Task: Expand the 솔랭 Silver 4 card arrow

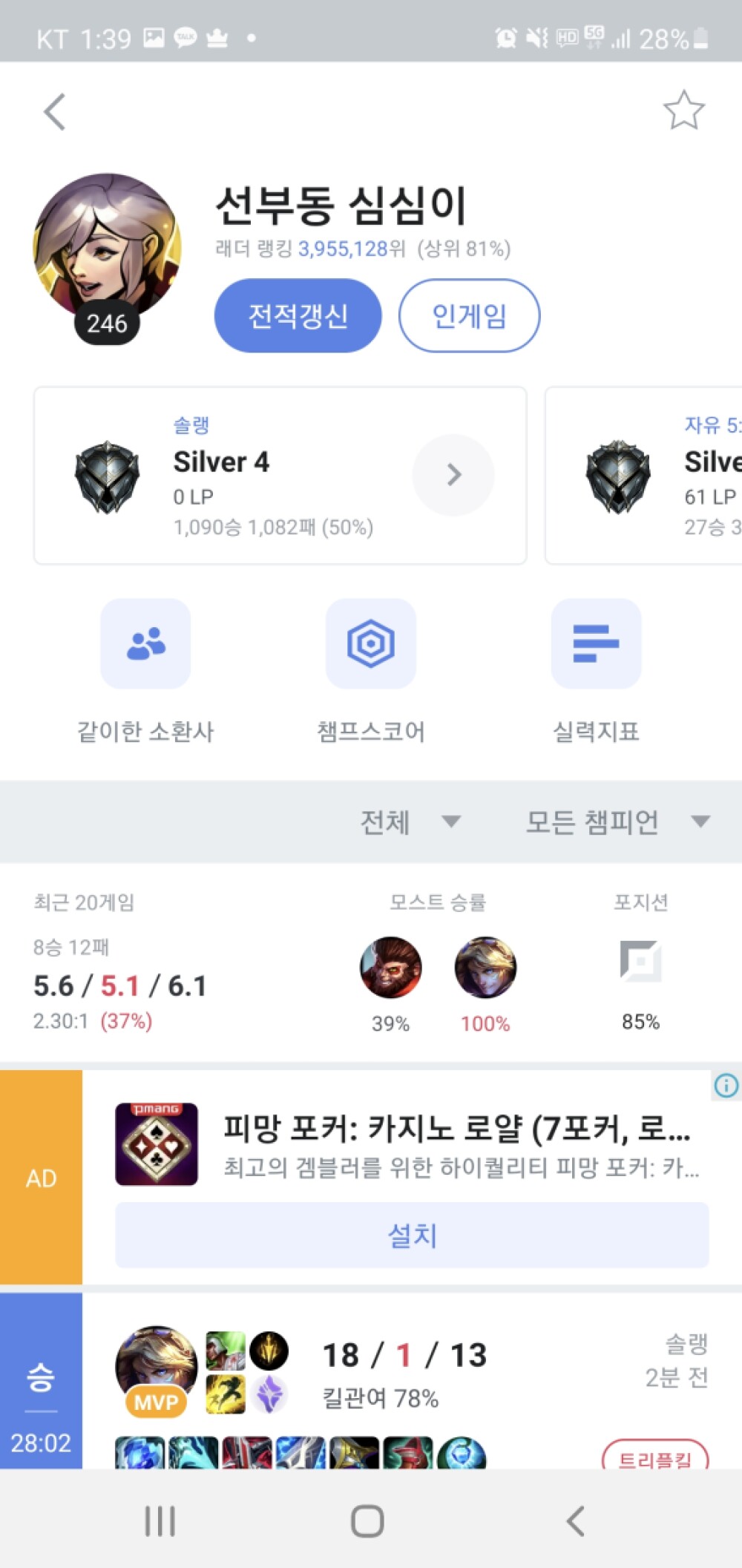Action: coord(453,475)
